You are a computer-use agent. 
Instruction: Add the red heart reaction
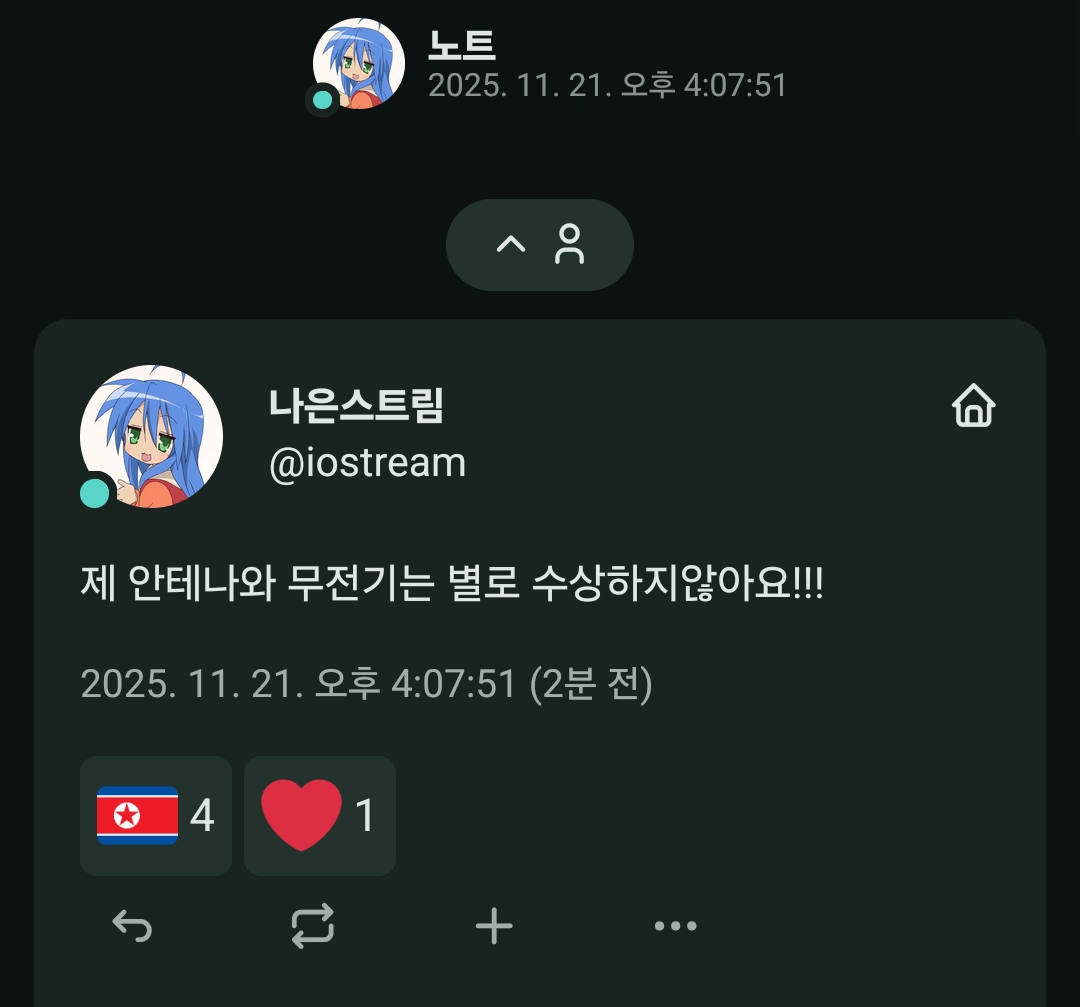[319, 816]
